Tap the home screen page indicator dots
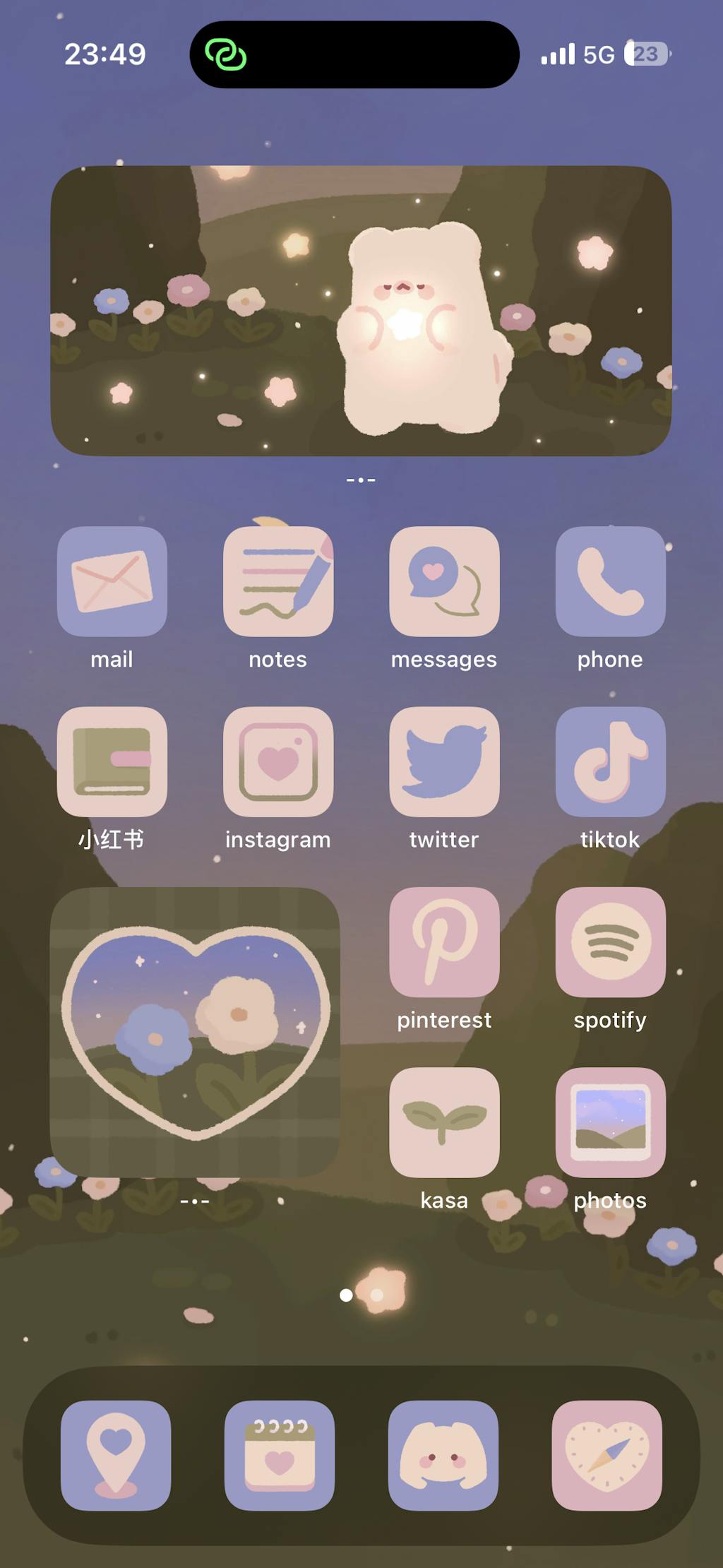The image size is (723, 1568). (361, 1295)
